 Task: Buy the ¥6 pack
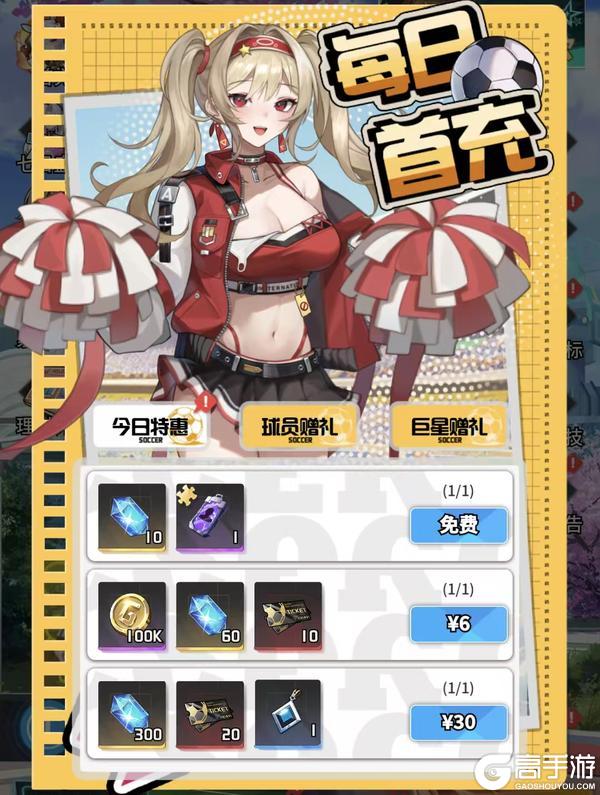click(x=458, y=622)
